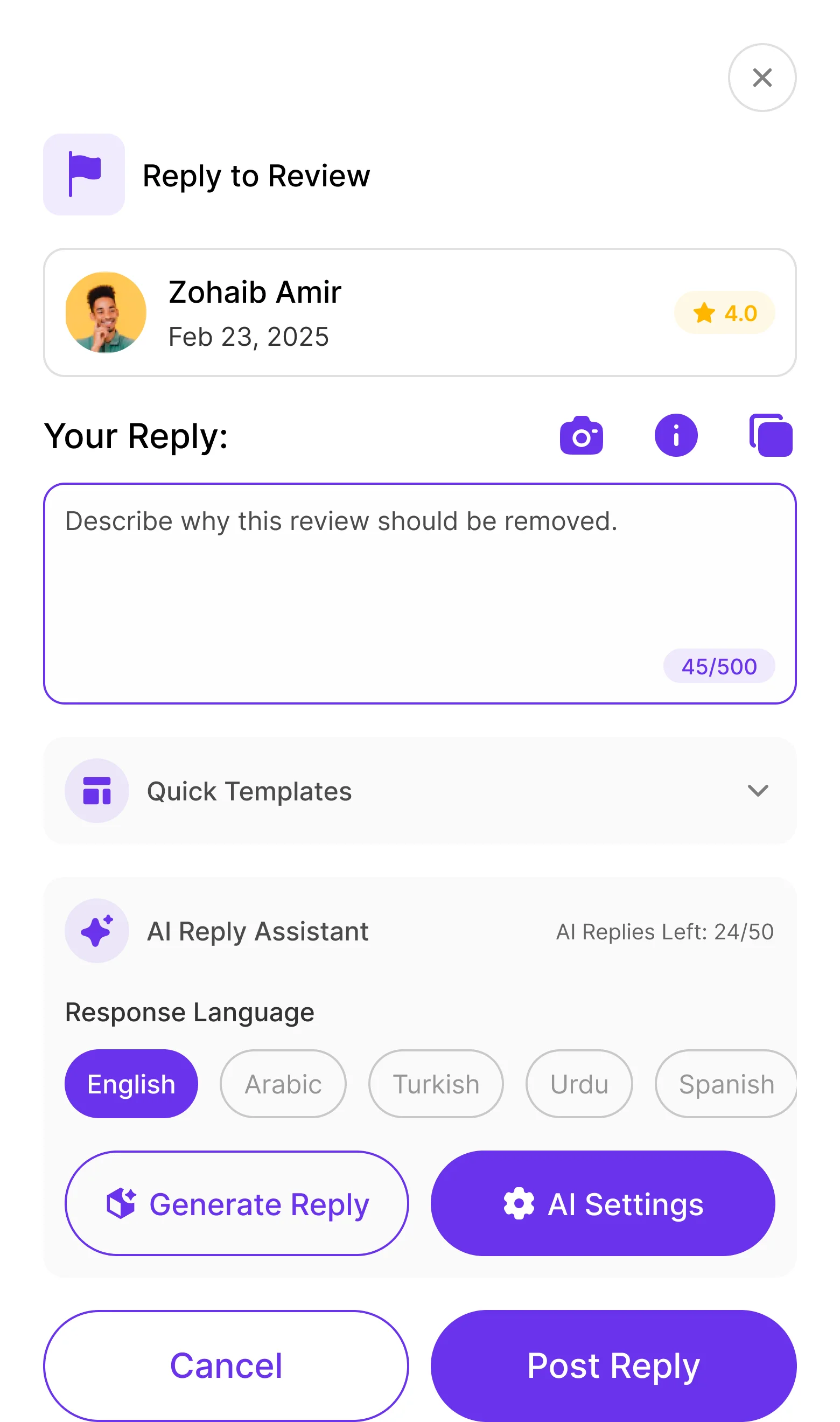
Task: Open the info icon beside Your Reply
Action: click(x=676, y=435)
